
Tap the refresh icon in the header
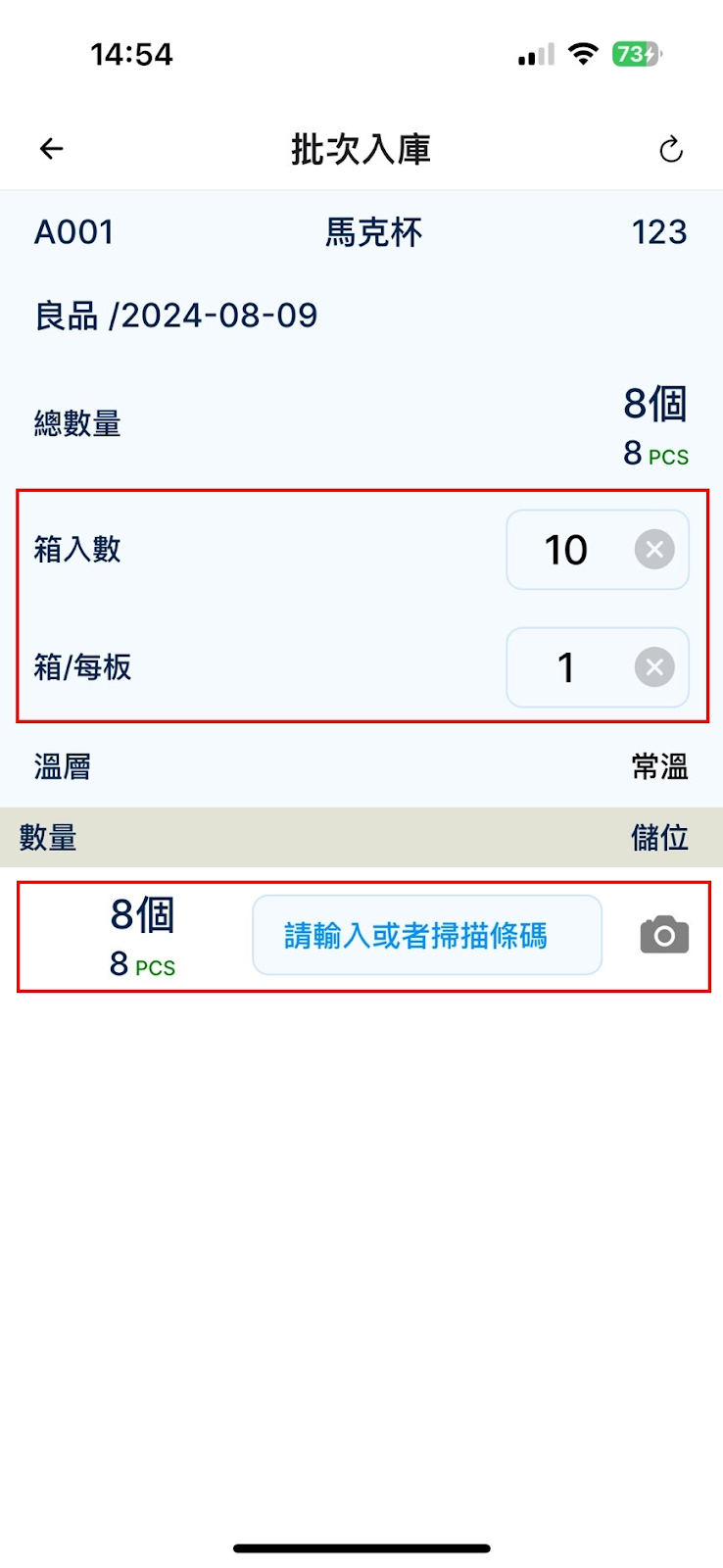pyautogui.click(x=671, y=149)
